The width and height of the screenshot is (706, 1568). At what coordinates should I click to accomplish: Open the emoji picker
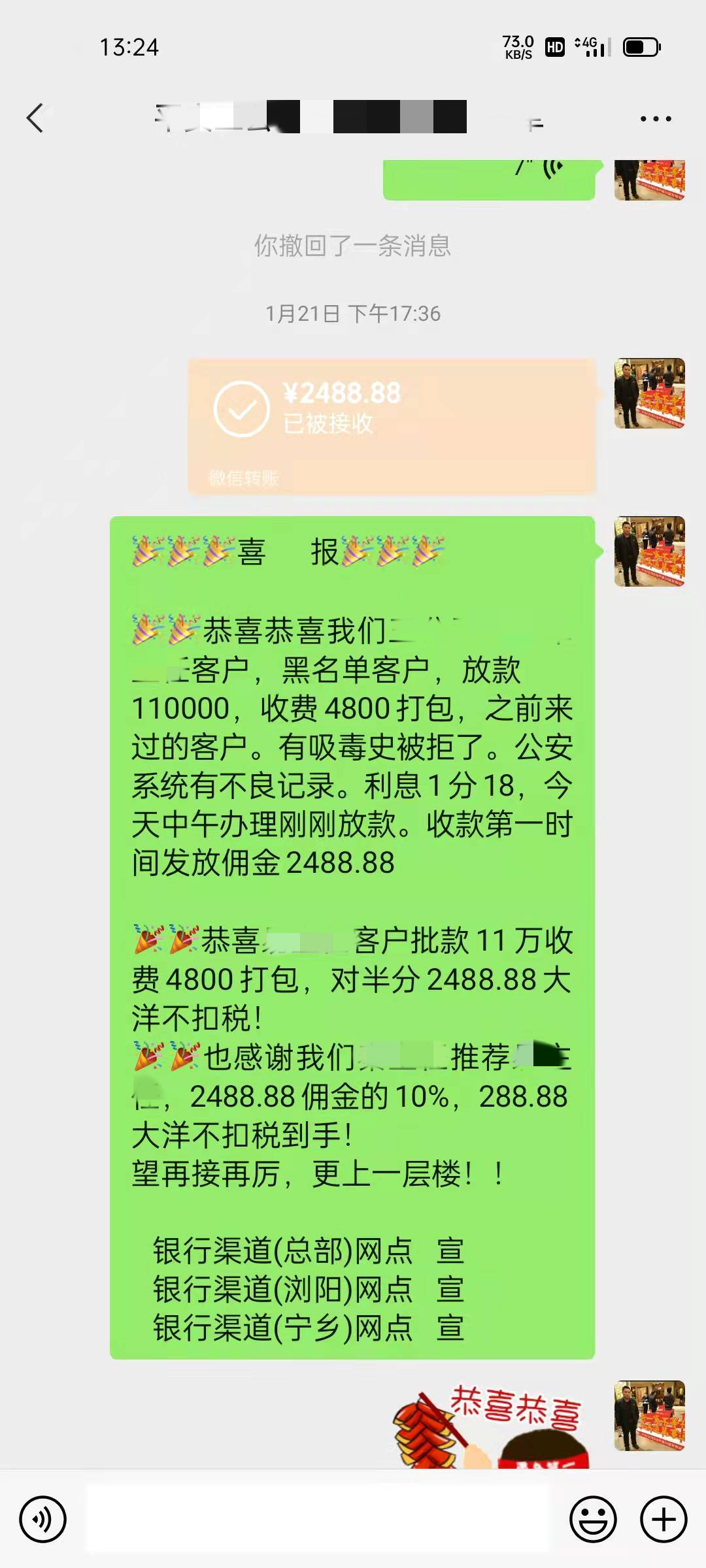(593, 1519)
